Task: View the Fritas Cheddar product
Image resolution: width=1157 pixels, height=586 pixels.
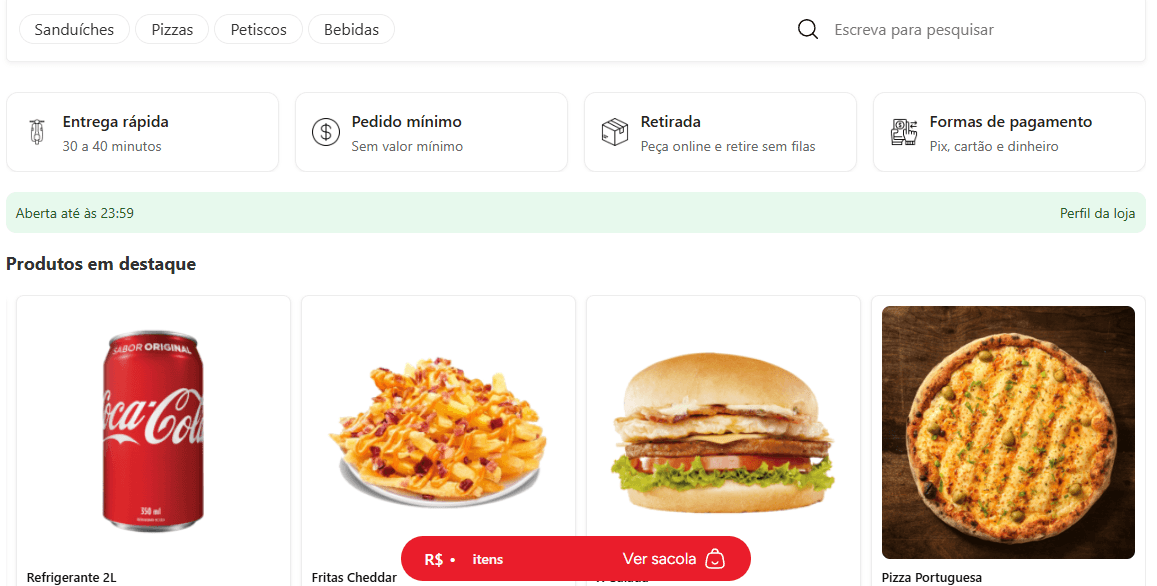Action: point(438,430)
